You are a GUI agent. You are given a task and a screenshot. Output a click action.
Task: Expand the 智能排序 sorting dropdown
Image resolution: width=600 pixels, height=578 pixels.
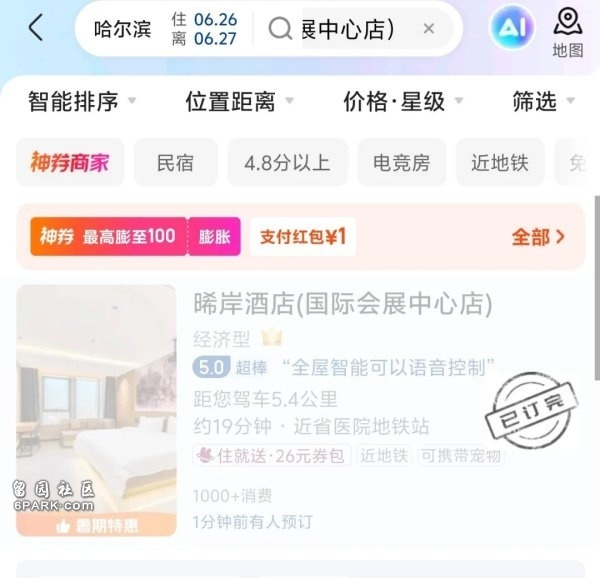[82, 101]
